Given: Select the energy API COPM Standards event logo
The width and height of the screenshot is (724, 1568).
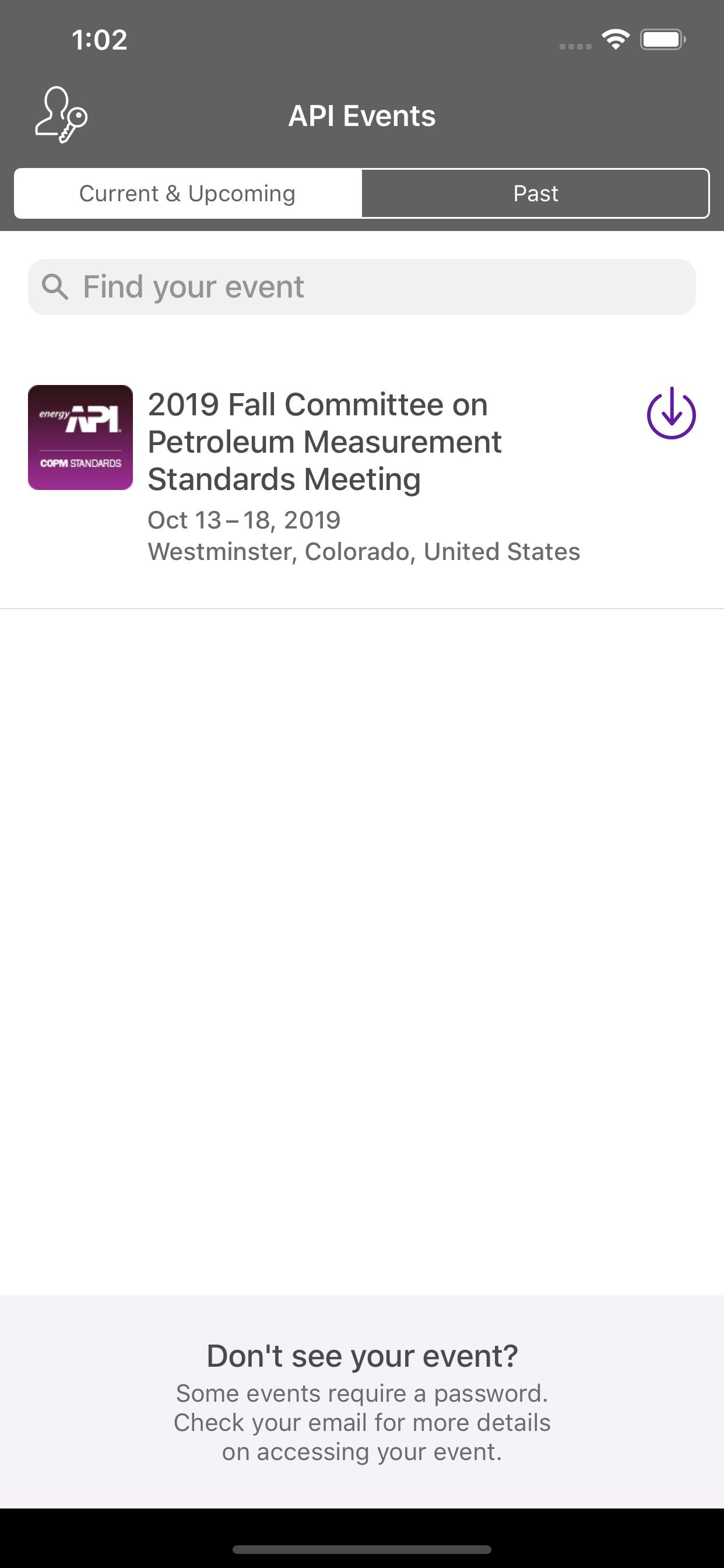Looking at the screenshot, I should [80, 437].
